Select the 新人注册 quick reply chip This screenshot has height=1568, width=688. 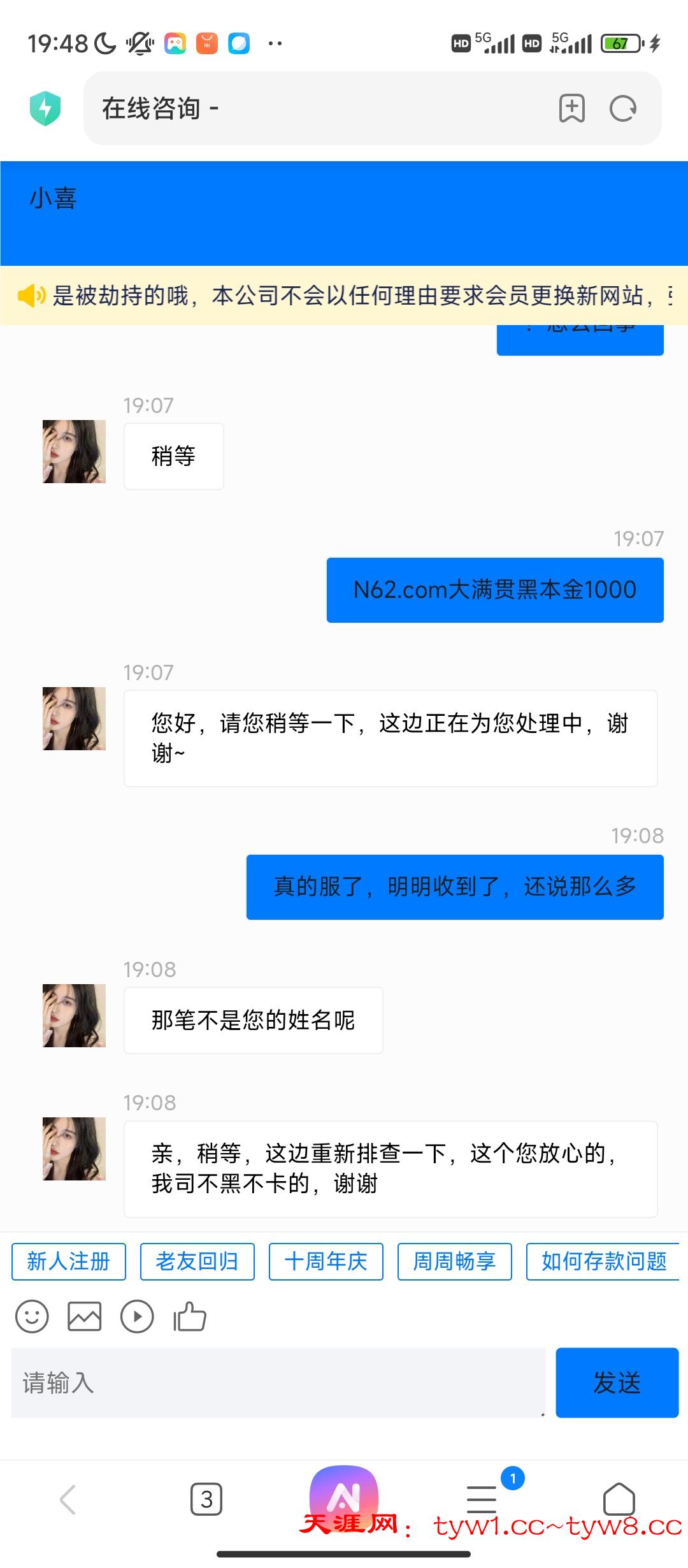pyautogui.click(x=69, y=1261)
